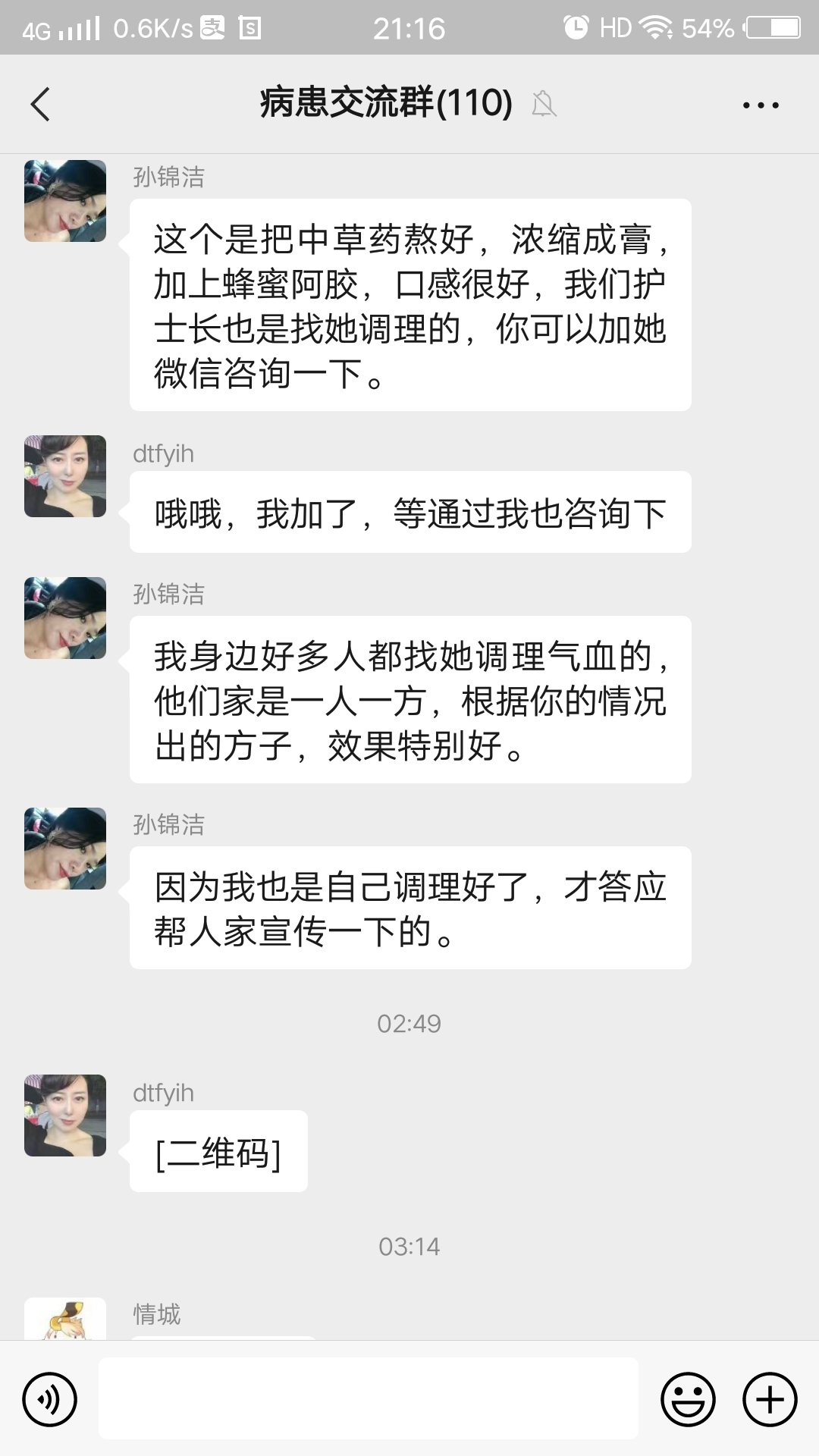Tap dtfyih's avatar beside the 哦哦，我加了 message
Image resolution: width=819 pixels, height=1456 pixels.
[x=65, y=476]
